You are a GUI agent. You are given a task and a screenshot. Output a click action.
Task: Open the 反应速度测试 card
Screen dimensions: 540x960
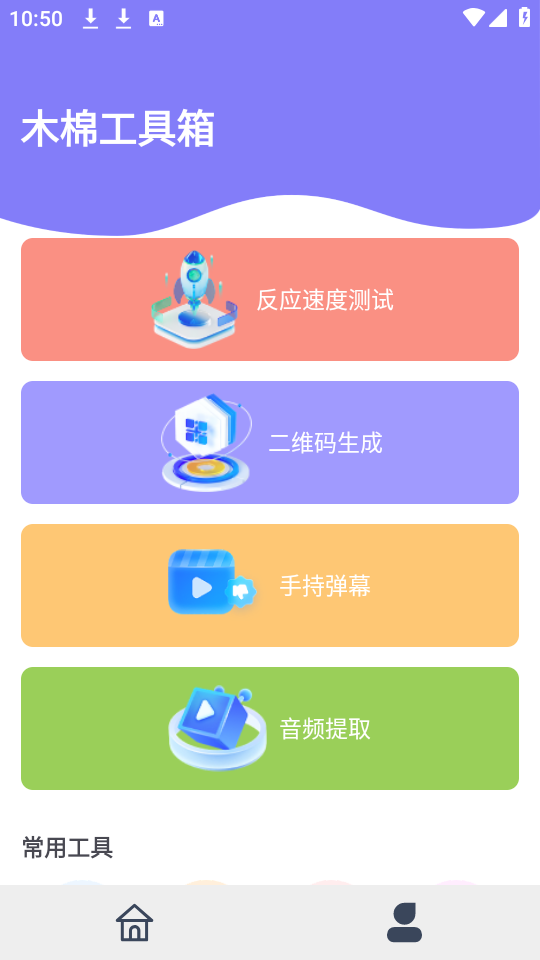[x=270, y=299]
